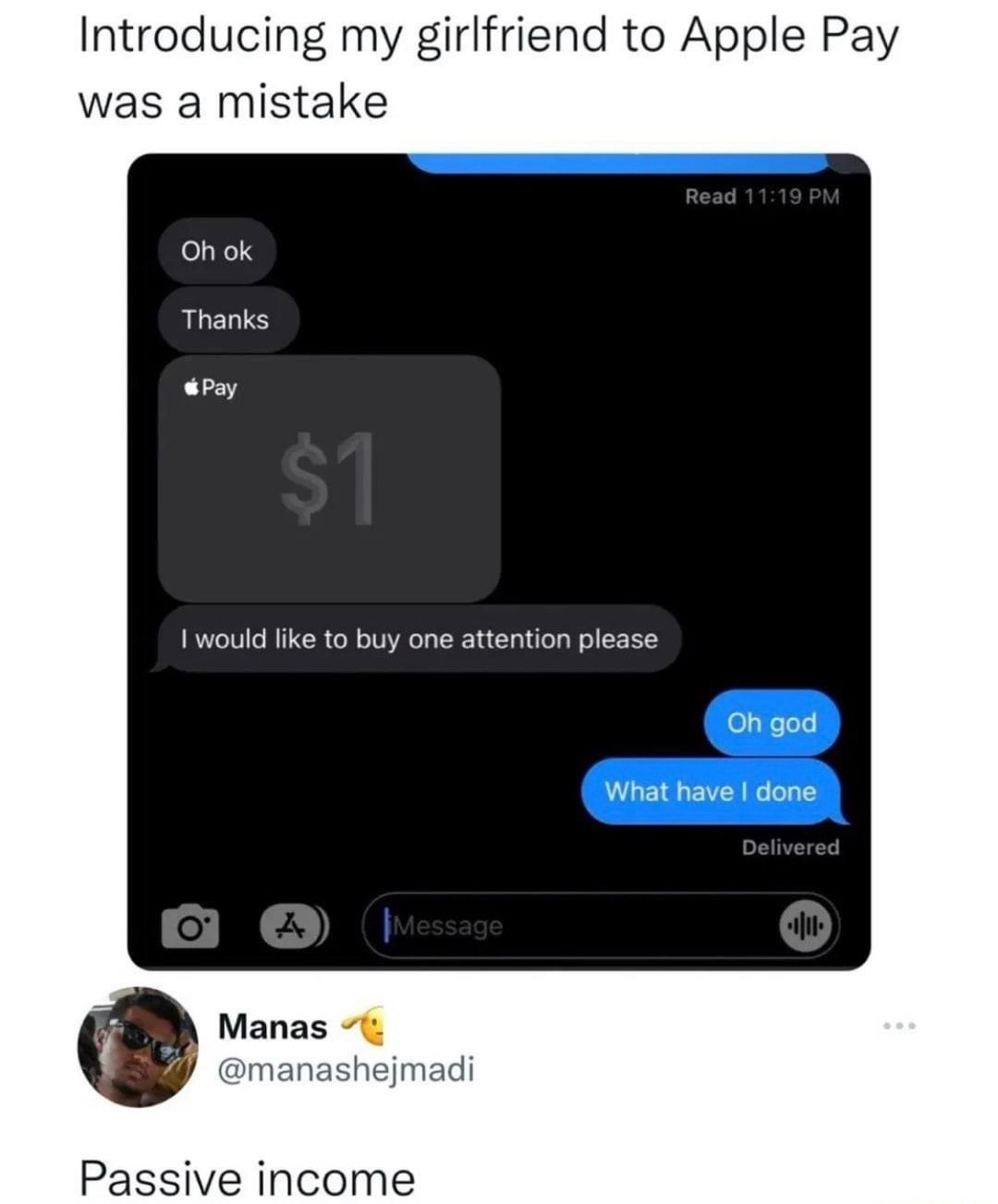The image size is (998, 1204).
Task: Select the 'Oh ok' message bubble
Action: (217, 250)
